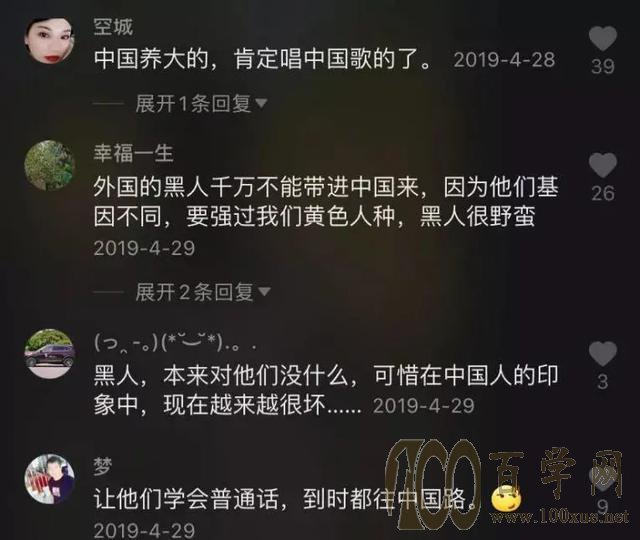This screenshot has height=540, width=640.
Task: Open 空城's profile avatar
Action: coord(48,39)
